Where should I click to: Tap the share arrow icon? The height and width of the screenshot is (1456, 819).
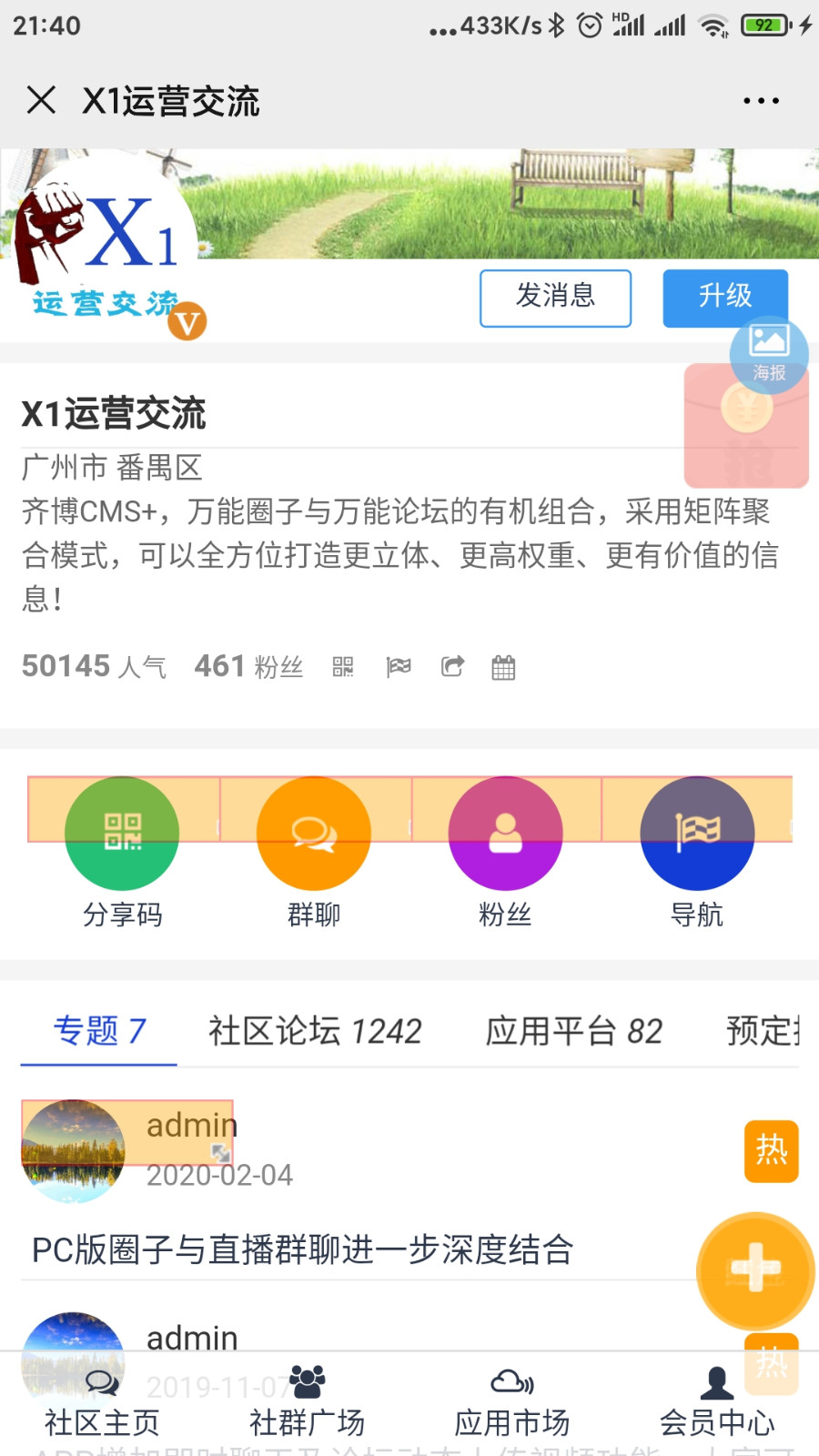pyautogui.click(x=452, y=667)
